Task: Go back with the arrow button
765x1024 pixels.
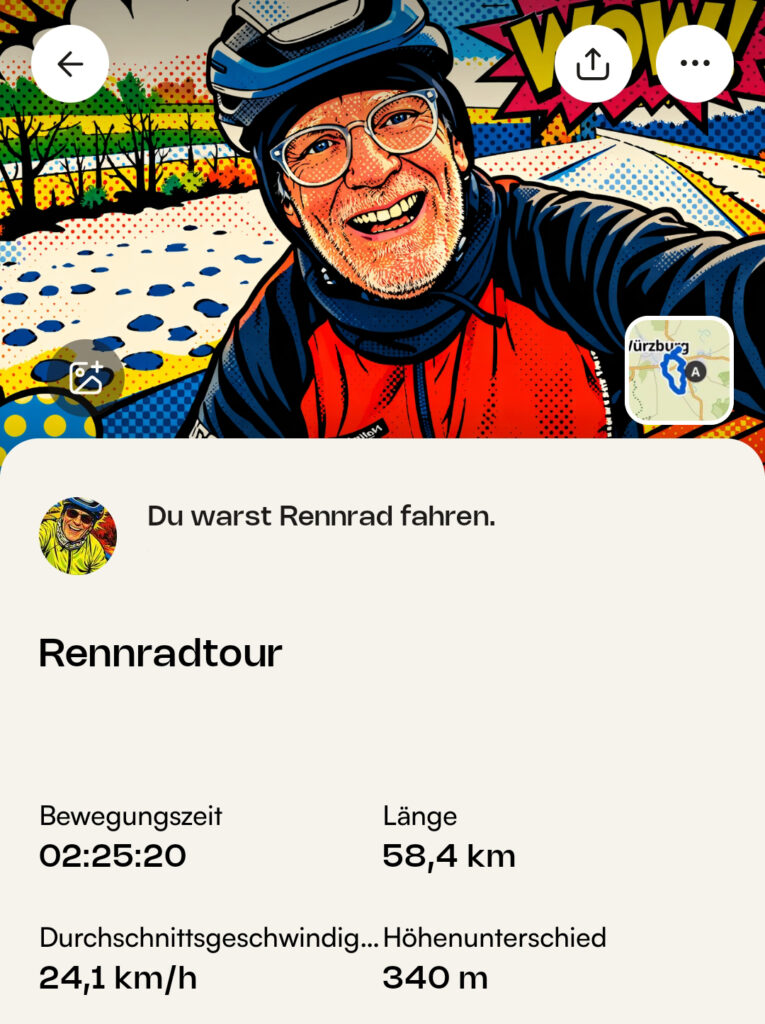Action: pos(70,64)
